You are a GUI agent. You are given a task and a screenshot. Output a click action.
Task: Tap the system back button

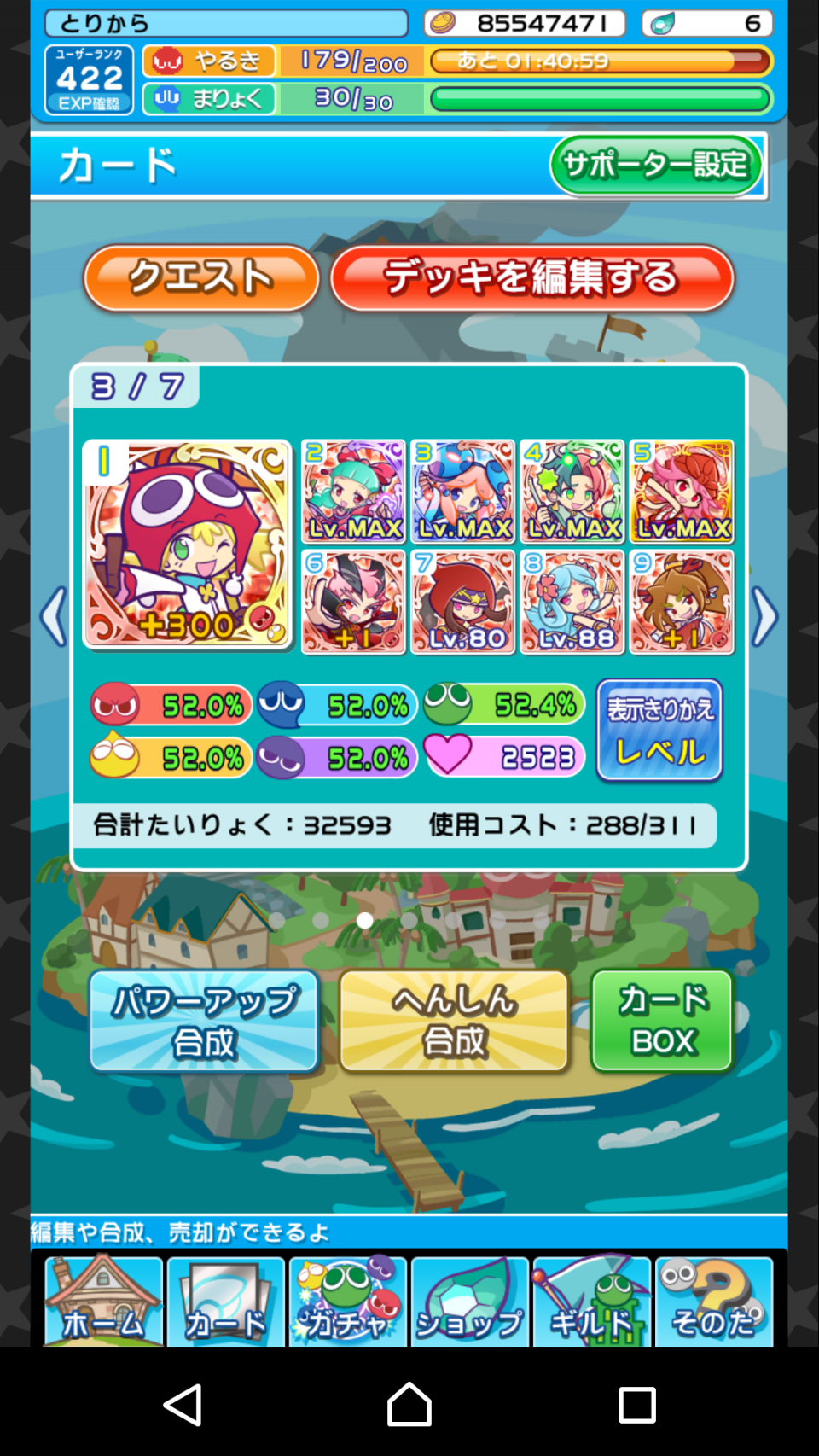[183, 1404]
